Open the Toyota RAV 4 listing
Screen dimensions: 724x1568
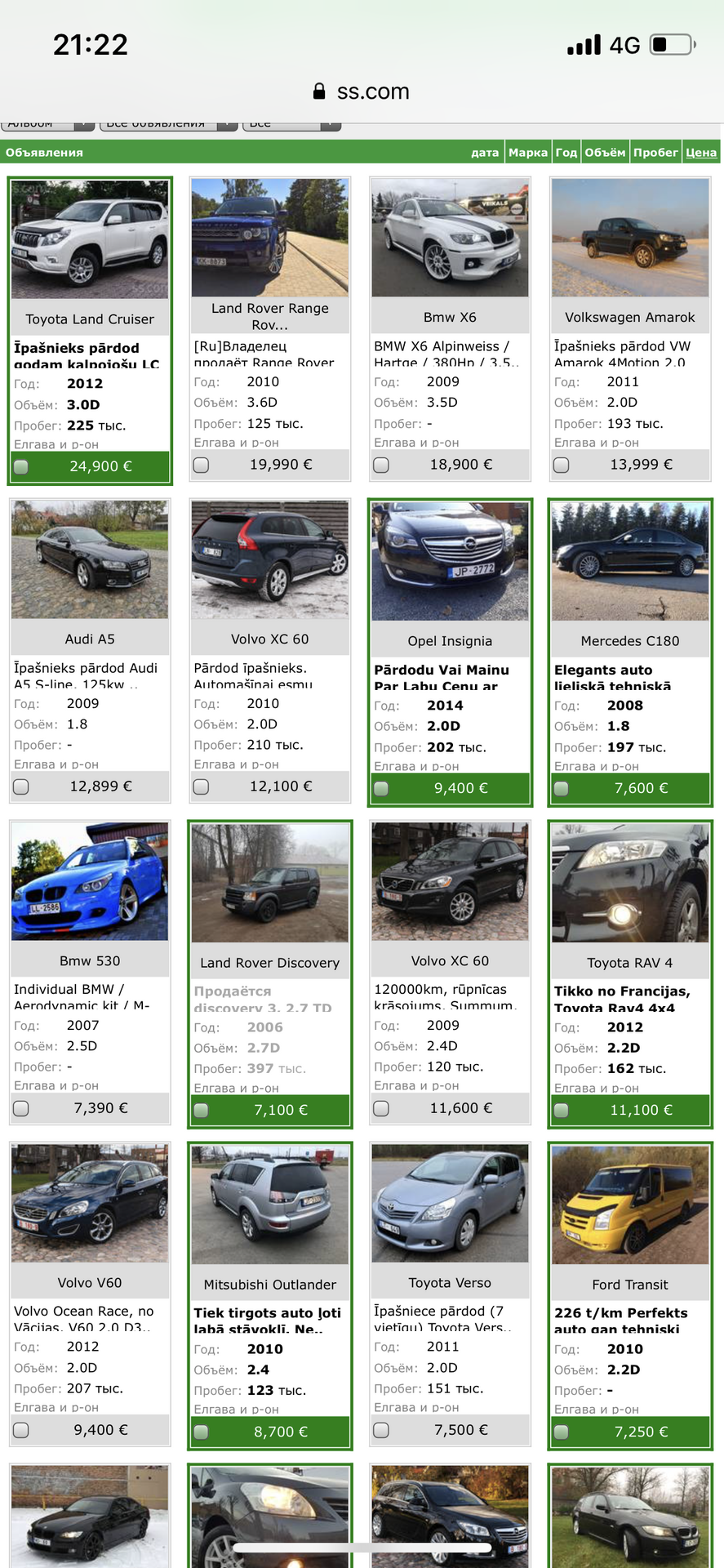[629, 963]
